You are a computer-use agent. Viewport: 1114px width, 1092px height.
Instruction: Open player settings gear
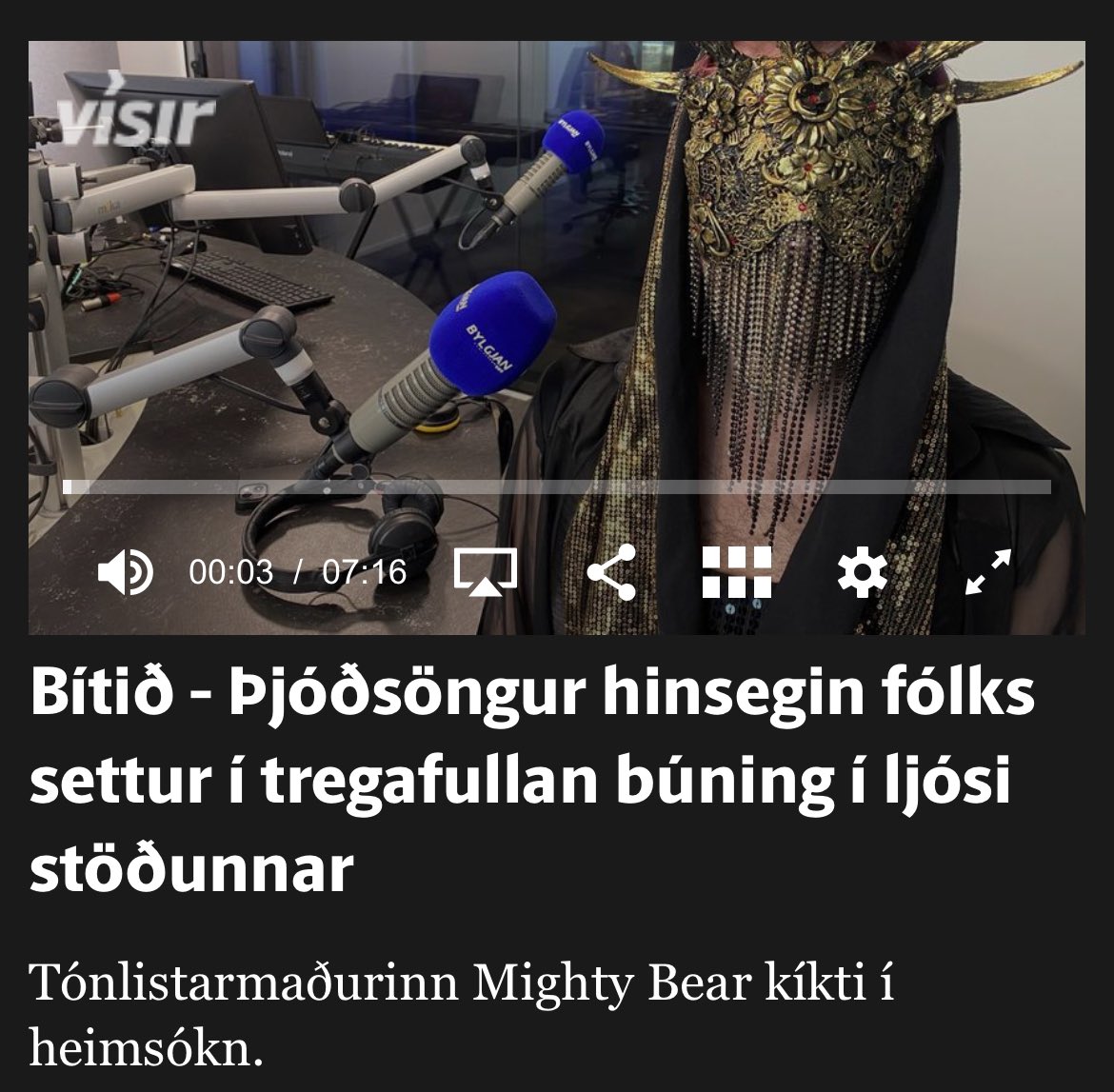pos(863,572)
